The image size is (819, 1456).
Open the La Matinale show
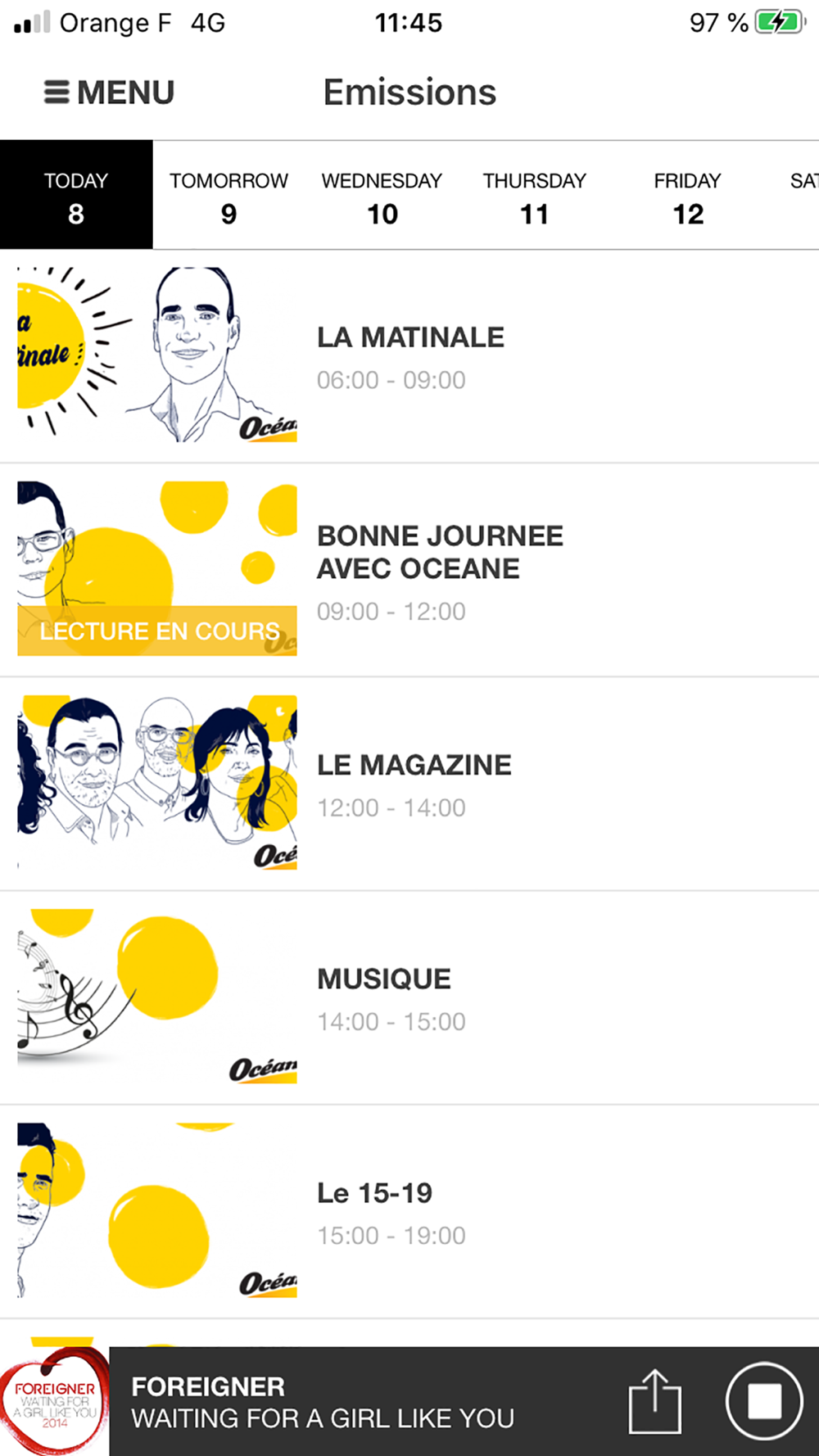409,356
